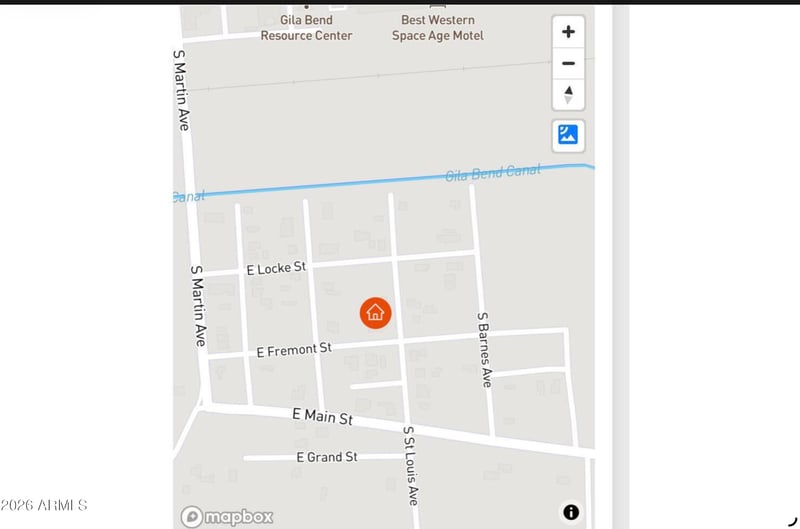This screenshot has height=529, width=800.
Task: Zoom in on the map
Action: coord(568,32)
